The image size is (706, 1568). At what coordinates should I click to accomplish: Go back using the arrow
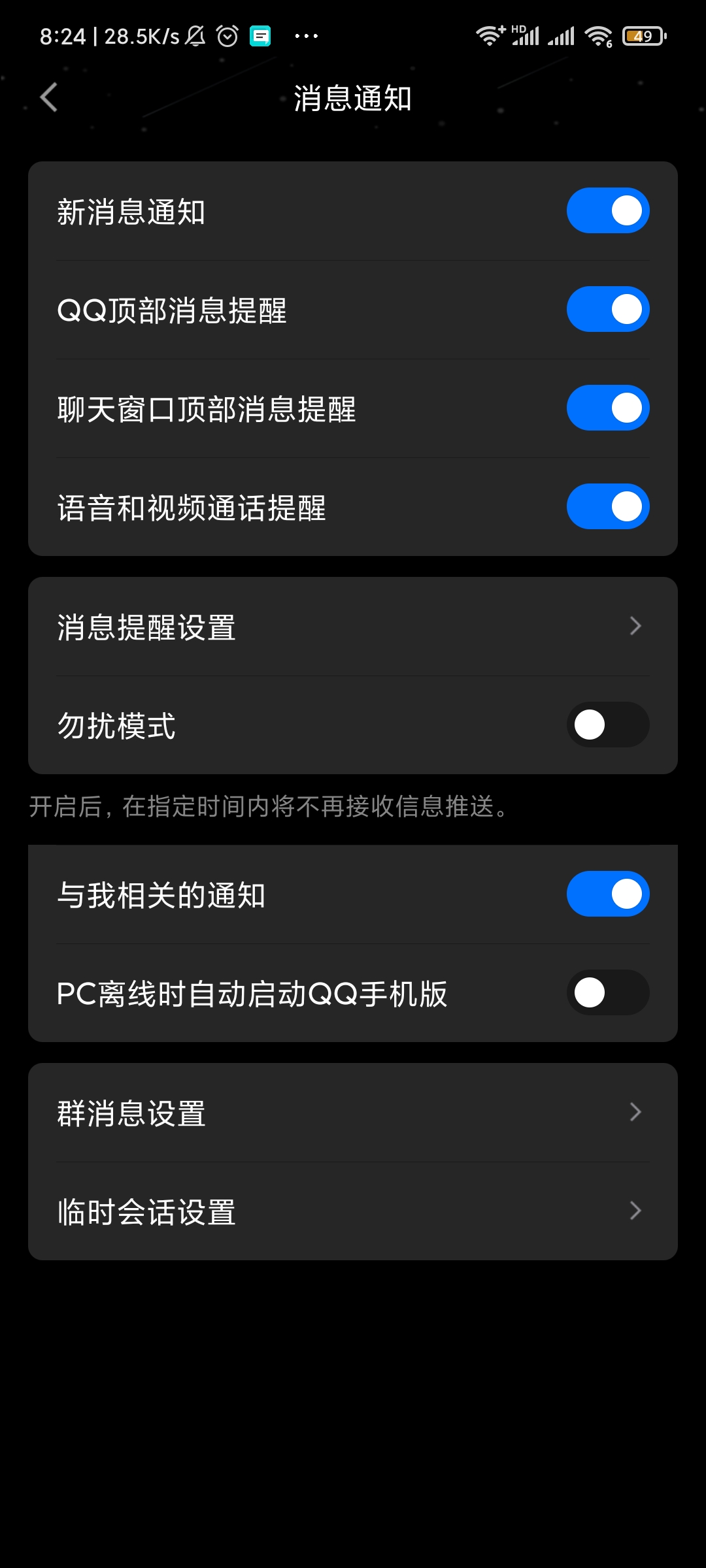coord(49,98)
